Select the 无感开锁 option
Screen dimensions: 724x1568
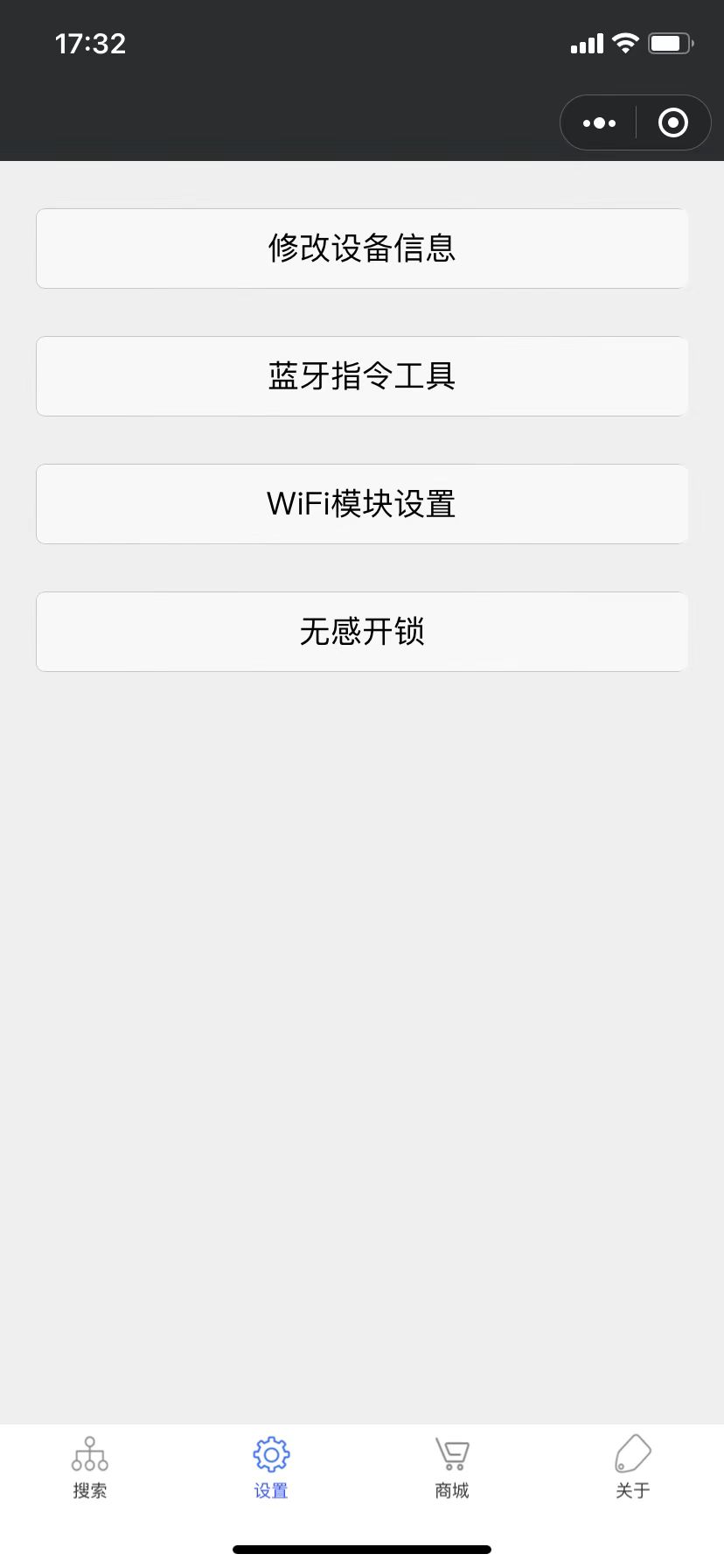point(362,632)
